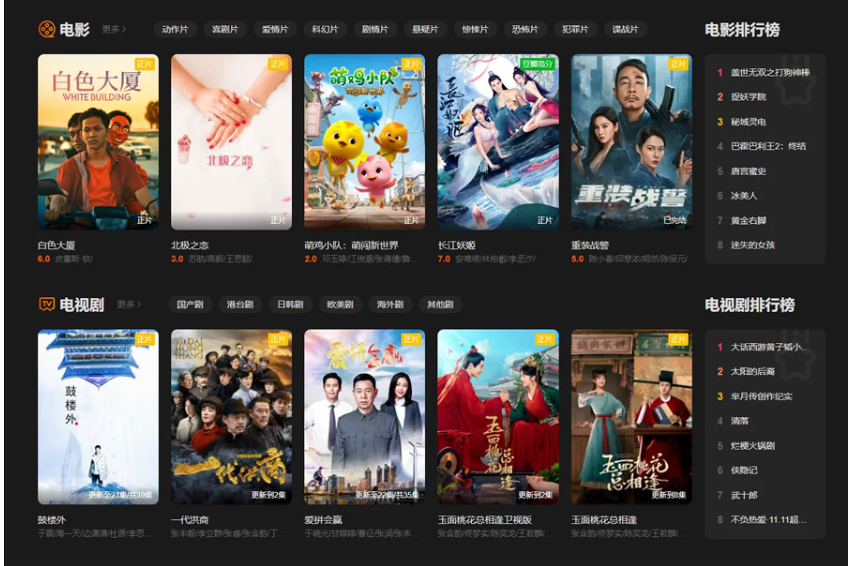Image resolution: width=864 pixels, height=566 pixels.
Task: Open the movie 北极之恋
Action: pyautogui.click(x=231, y=141)
